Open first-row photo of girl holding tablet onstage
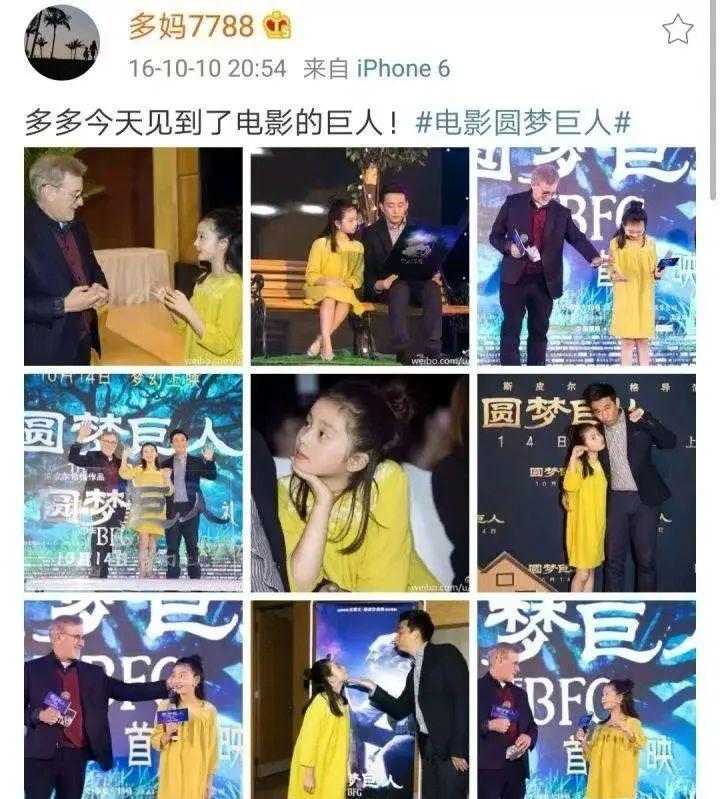Viewport: 720px width, 799px height. click(x=586, y=256)
